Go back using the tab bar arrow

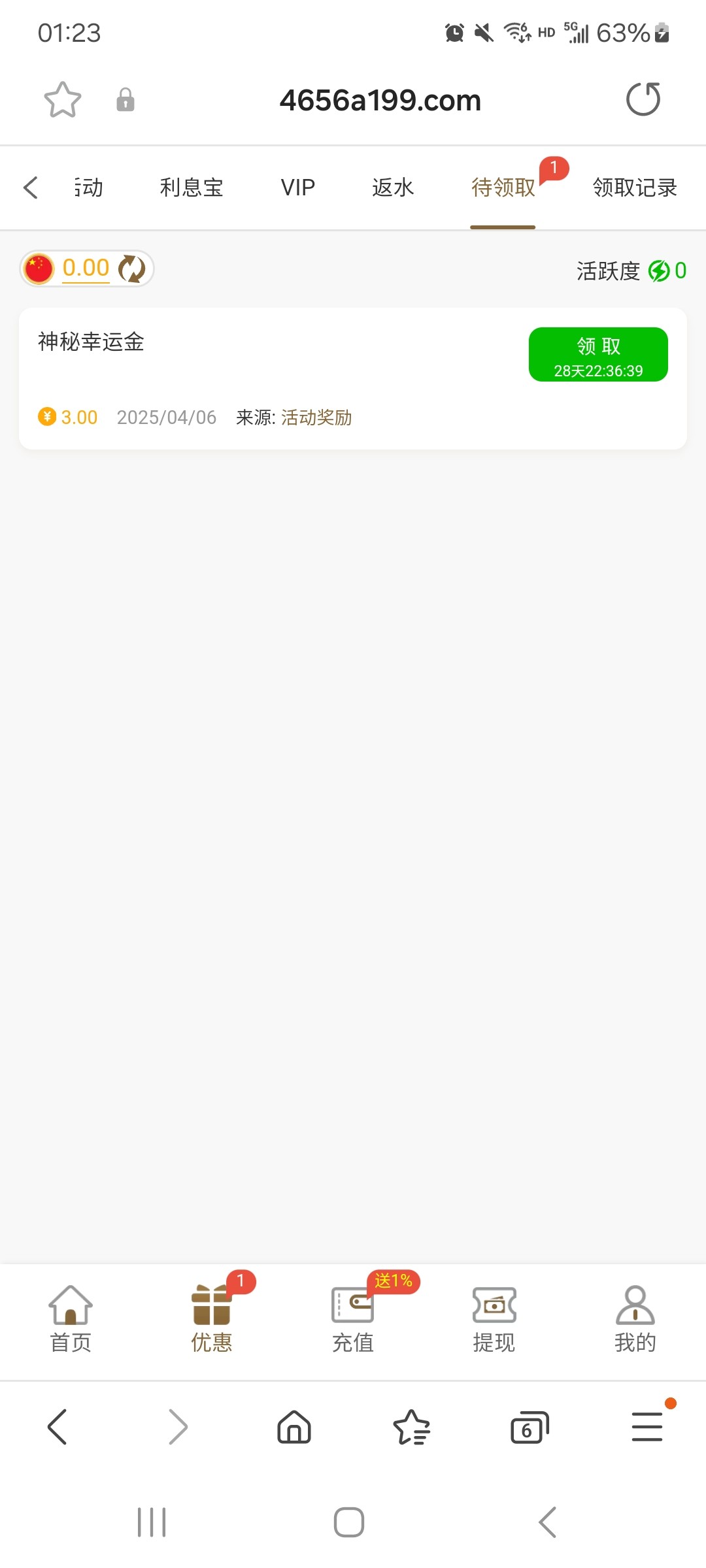31,188
